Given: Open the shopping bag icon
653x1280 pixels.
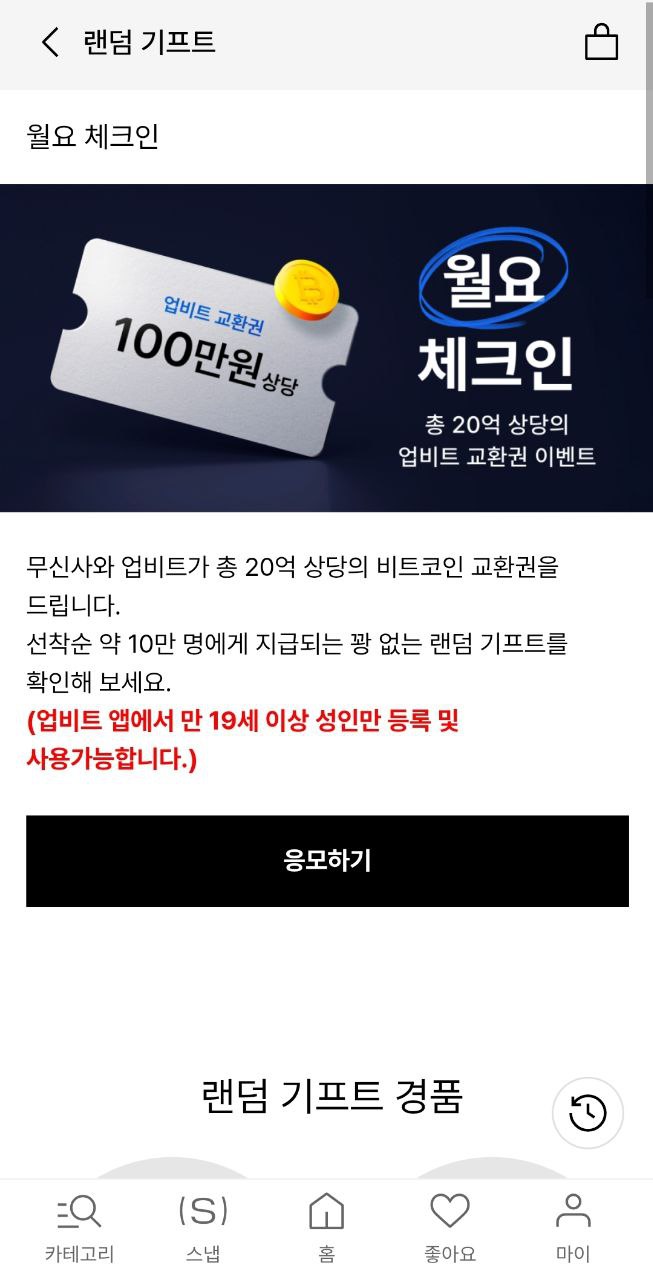Looking at the screenshot, I should tap(601, 42).
